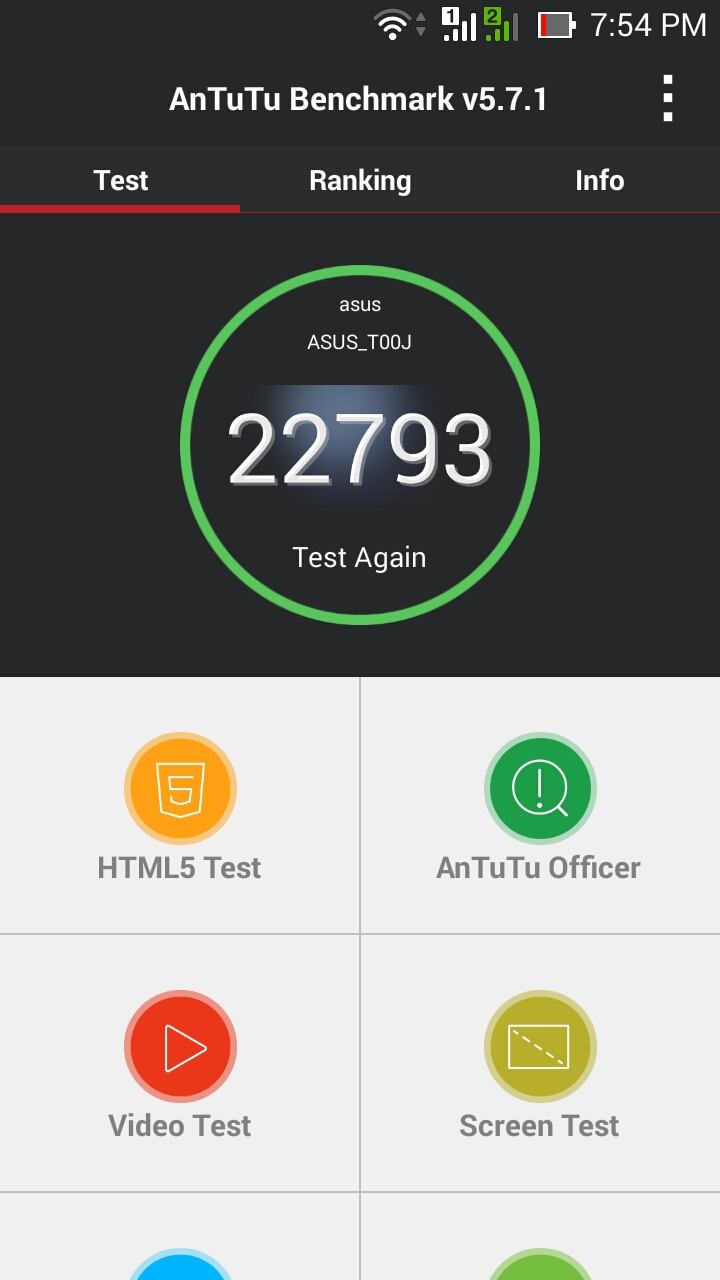Switch to the Info tab

(599, 180)
